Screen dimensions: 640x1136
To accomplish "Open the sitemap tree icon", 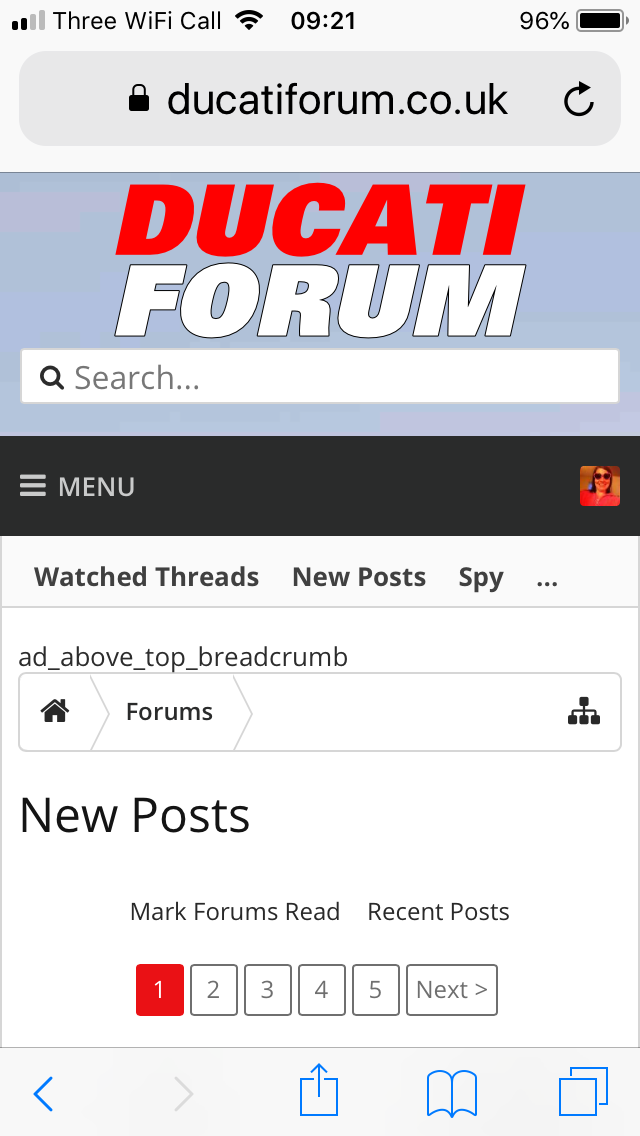I will 584,711.
